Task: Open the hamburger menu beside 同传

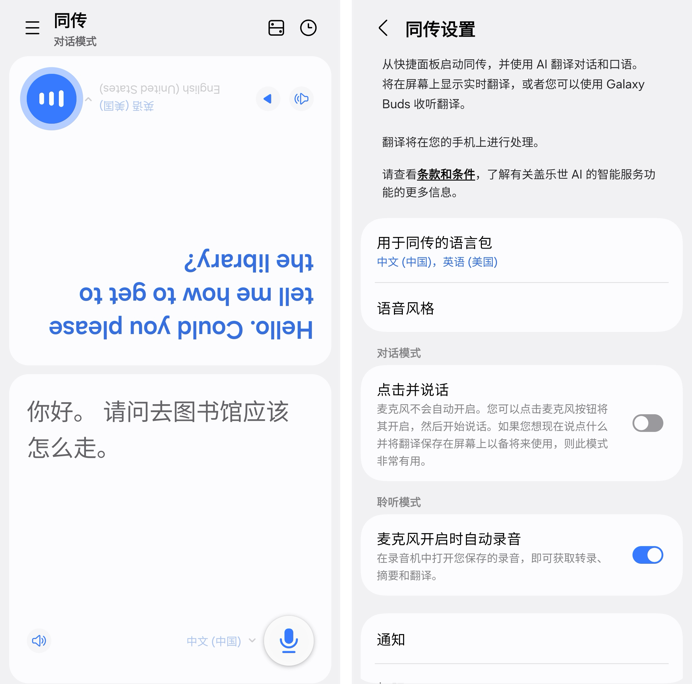Action: (32, 29)
